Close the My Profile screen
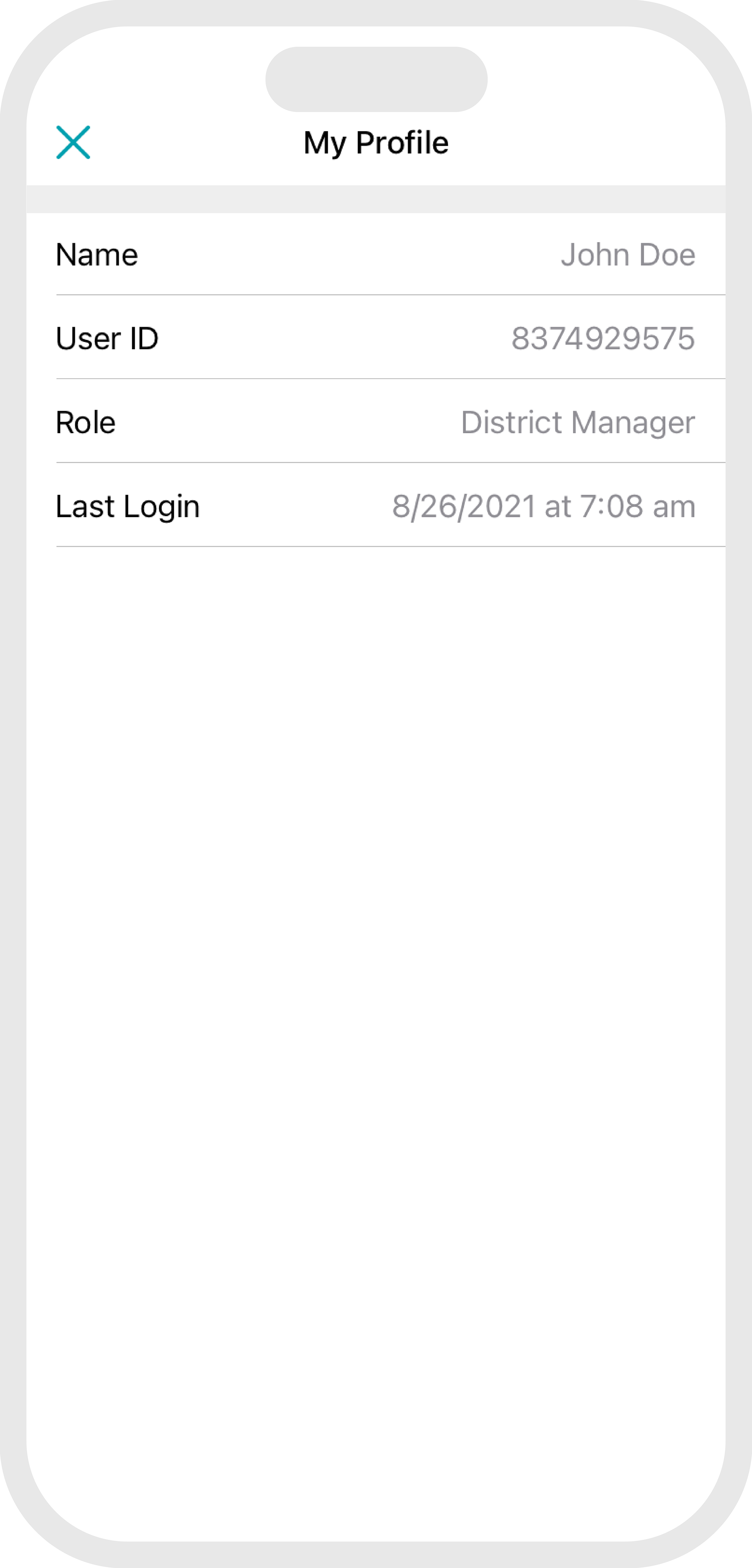The image size is (752, 1568). pyautogui.click(x=73, y=143)
